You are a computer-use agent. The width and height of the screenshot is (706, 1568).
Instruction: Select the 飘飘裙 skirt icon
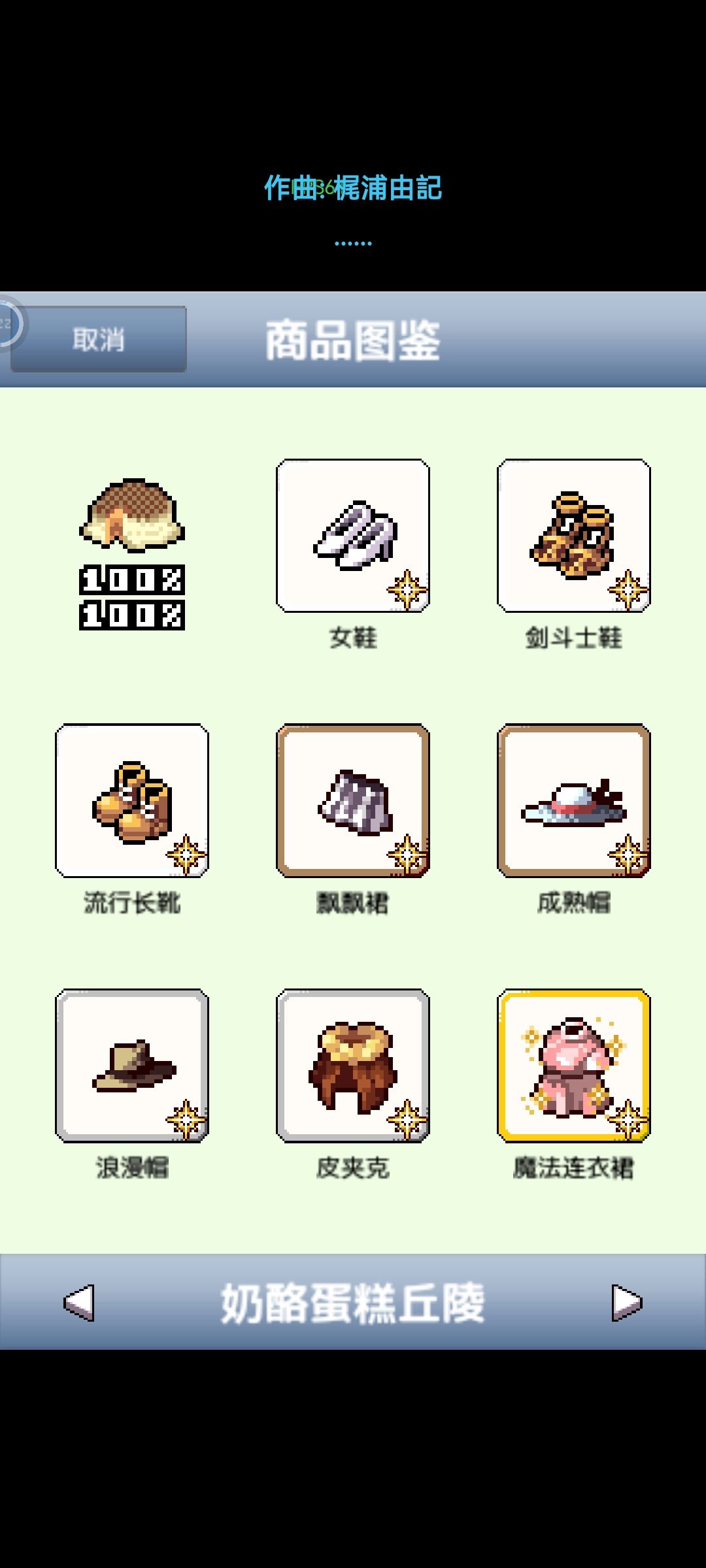pos(353,804)
